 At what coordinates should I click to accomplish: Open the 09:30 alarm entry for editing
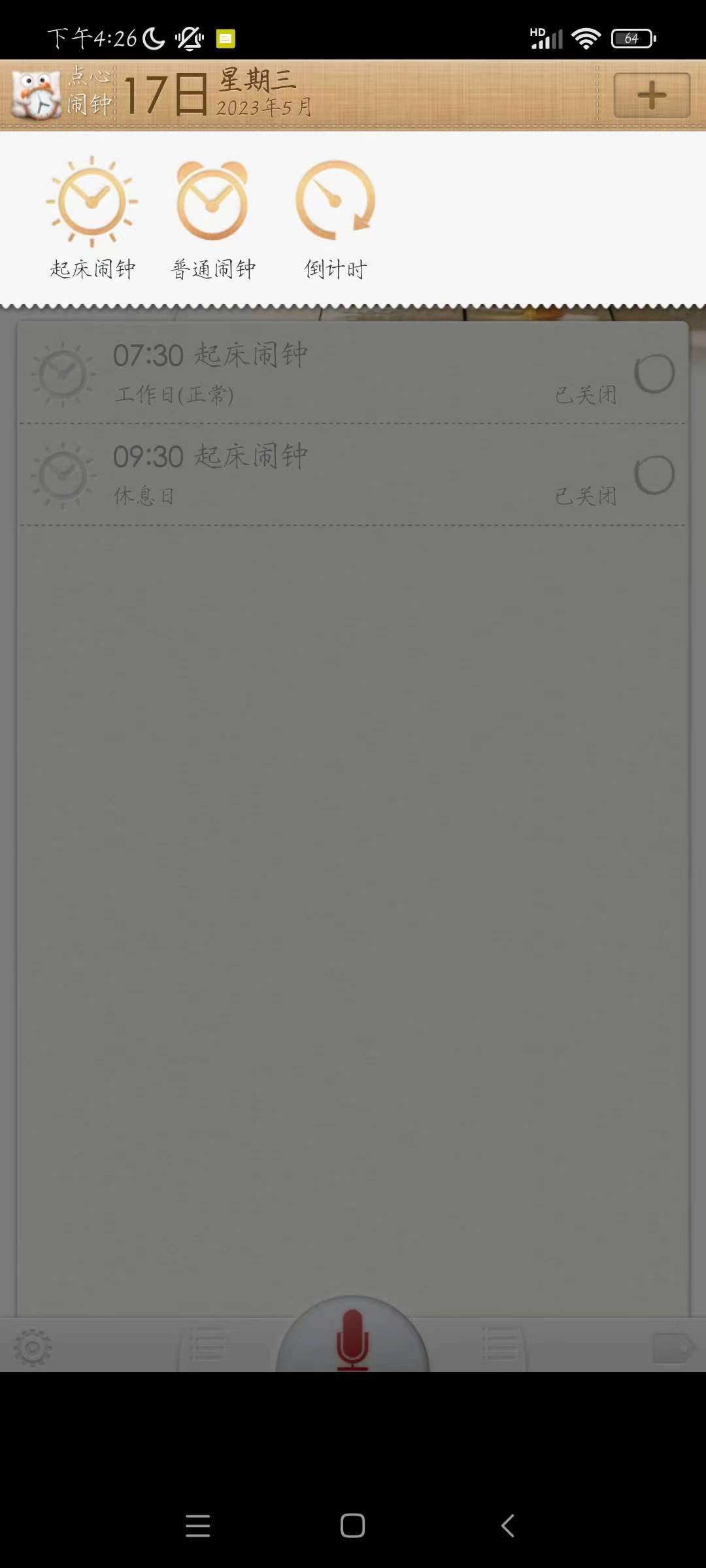[294, 474]
